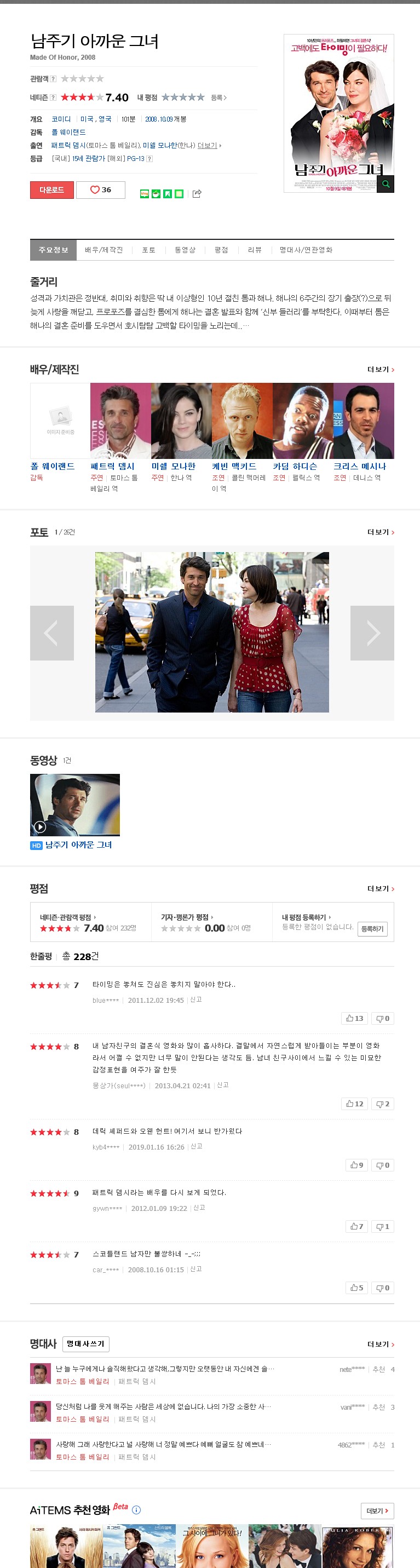Switch to the 동영상 tab
Viewport: 420px width, 1568px height.
pos(185,250)
